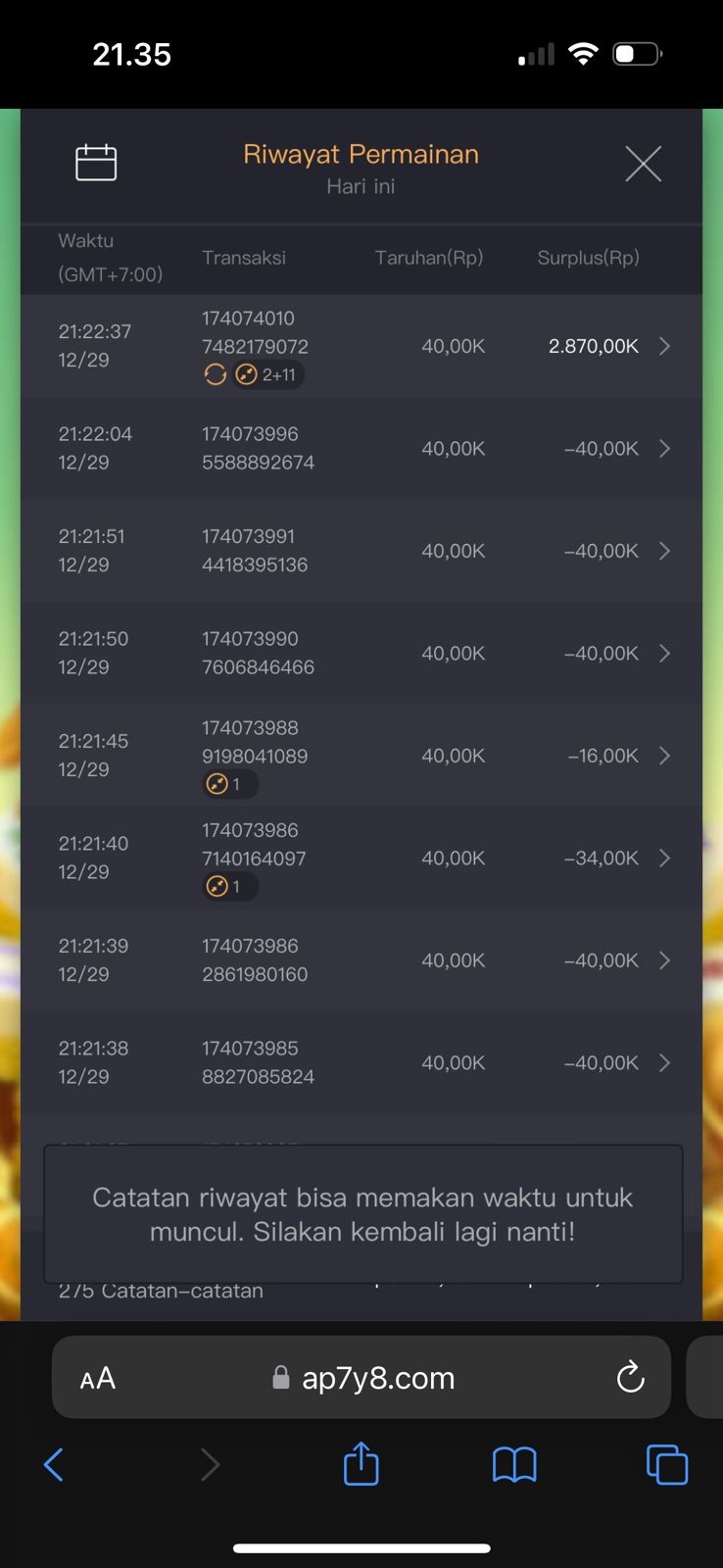The height and width of the screenshot is (1568, 723).
Task: View the record with surplus −34,00K
Action: pos(664,858)
